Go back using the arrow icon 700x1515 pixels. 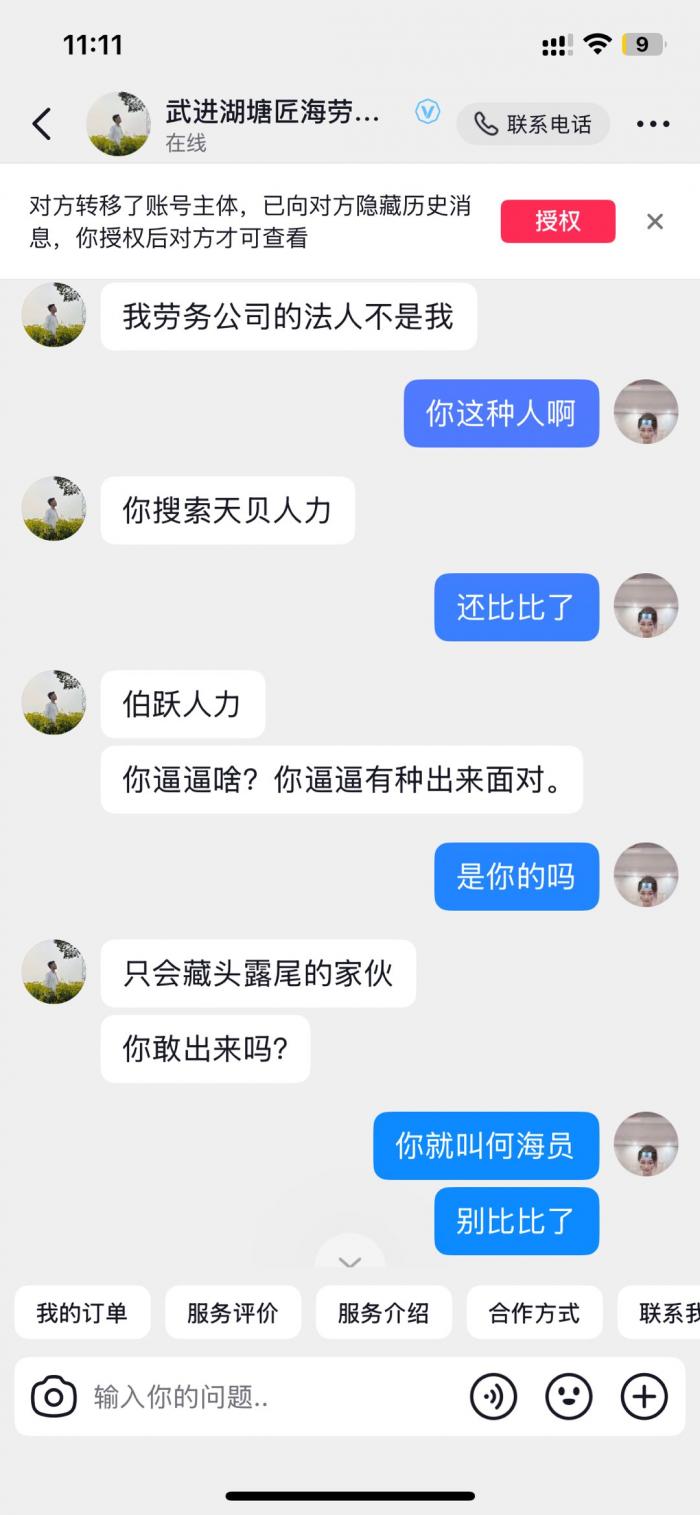pos(41,125)
